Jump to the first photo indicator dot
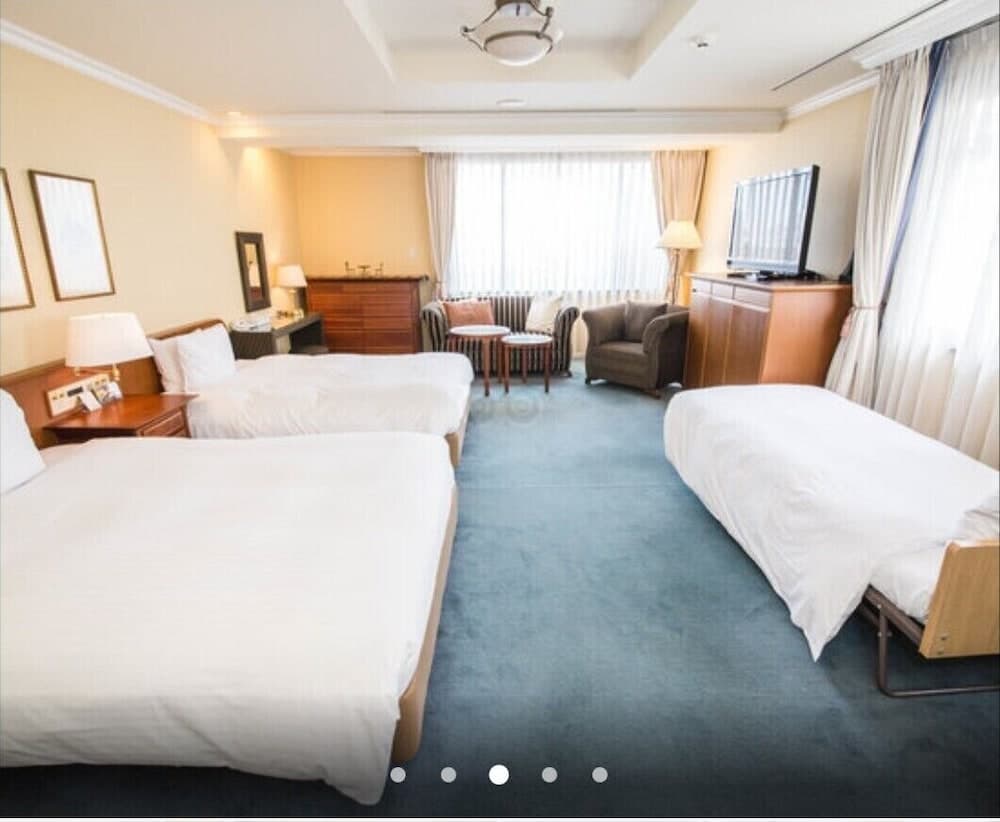The image size is (1000, 822). (x=398, y=774)
